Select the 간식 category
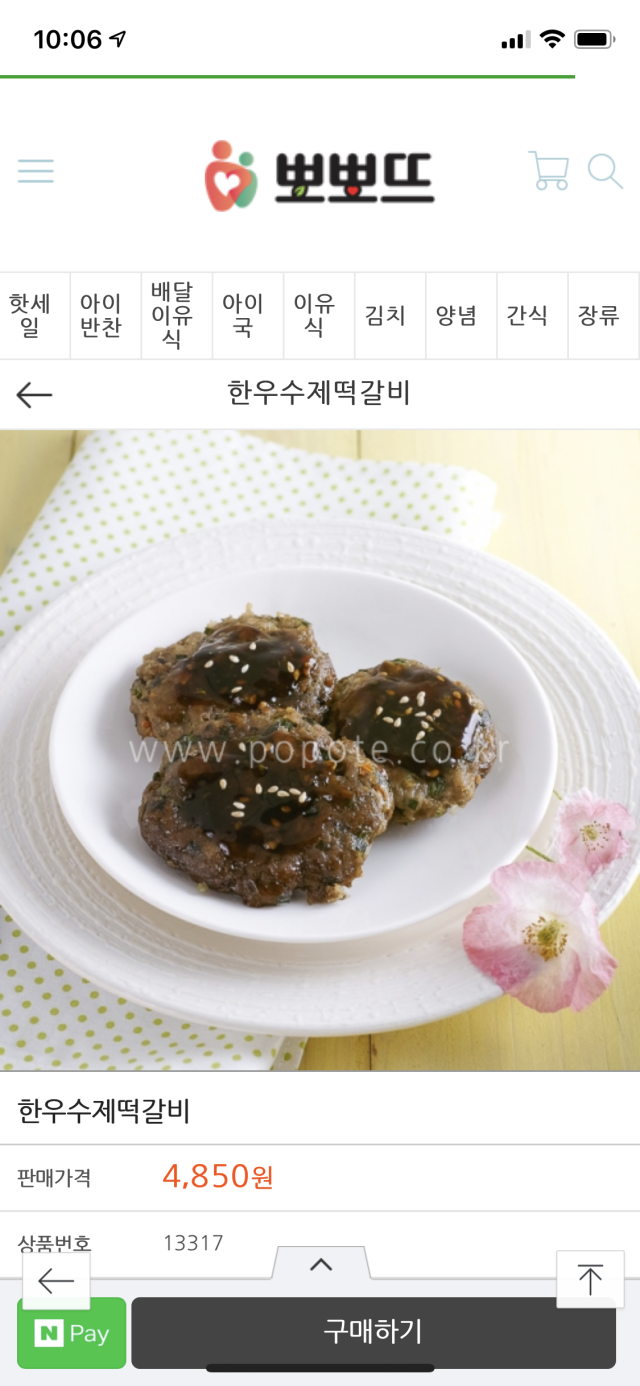640x1386 pixels. 528,316
